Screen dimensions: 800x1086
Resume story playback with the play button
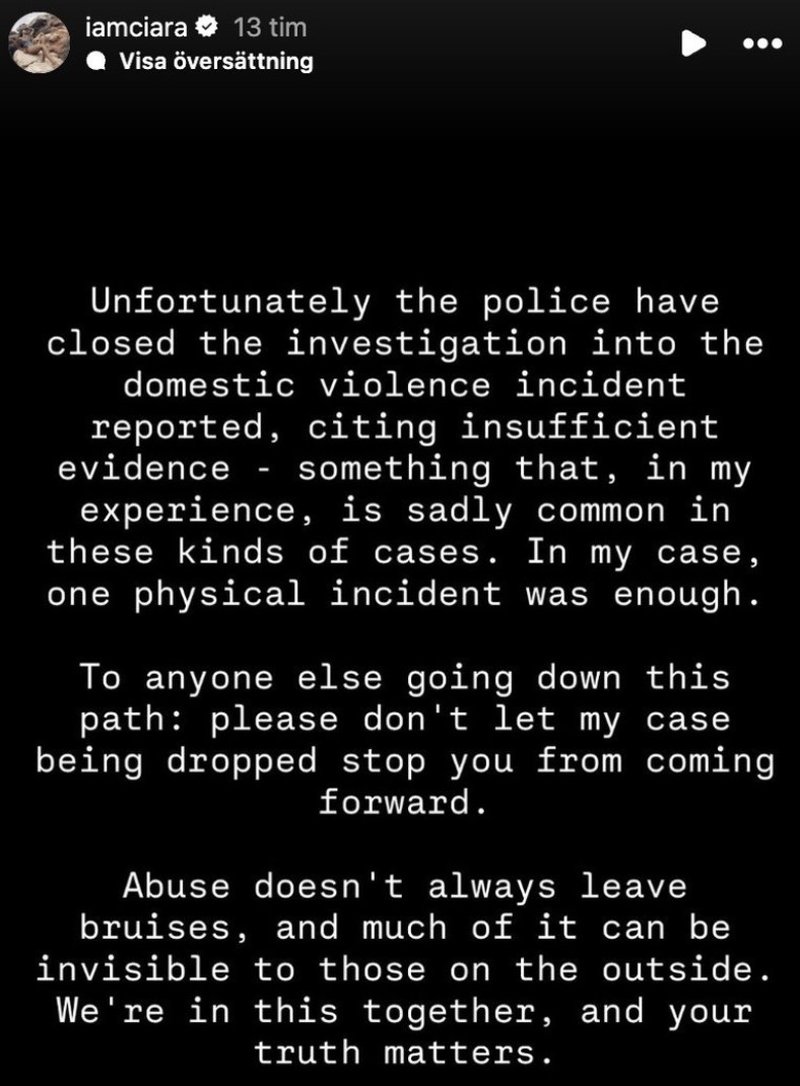692,43
